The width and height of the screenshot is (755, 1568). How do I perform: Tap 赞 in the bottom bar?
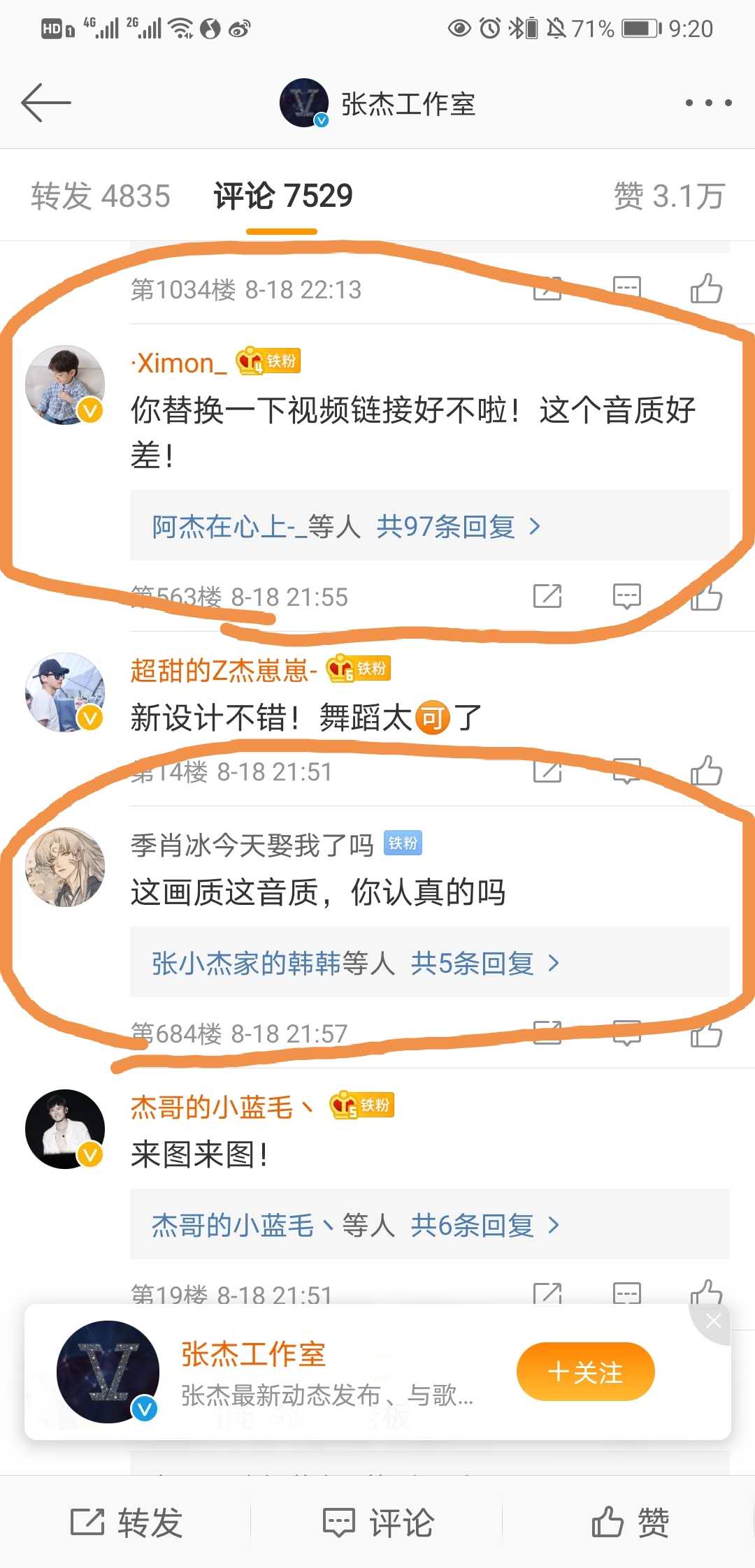coord(630,1522)
